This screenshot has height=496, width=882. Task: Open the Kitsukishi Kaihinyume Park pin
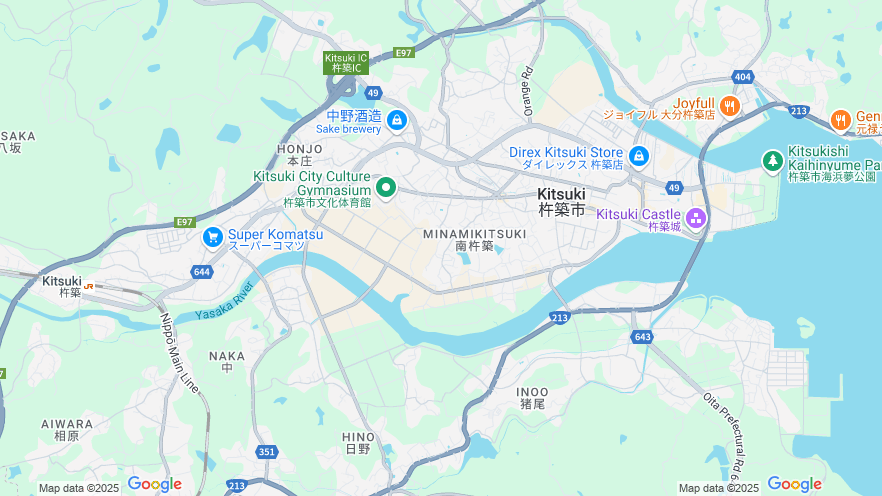pyautogui.click(x=772, y=160)
